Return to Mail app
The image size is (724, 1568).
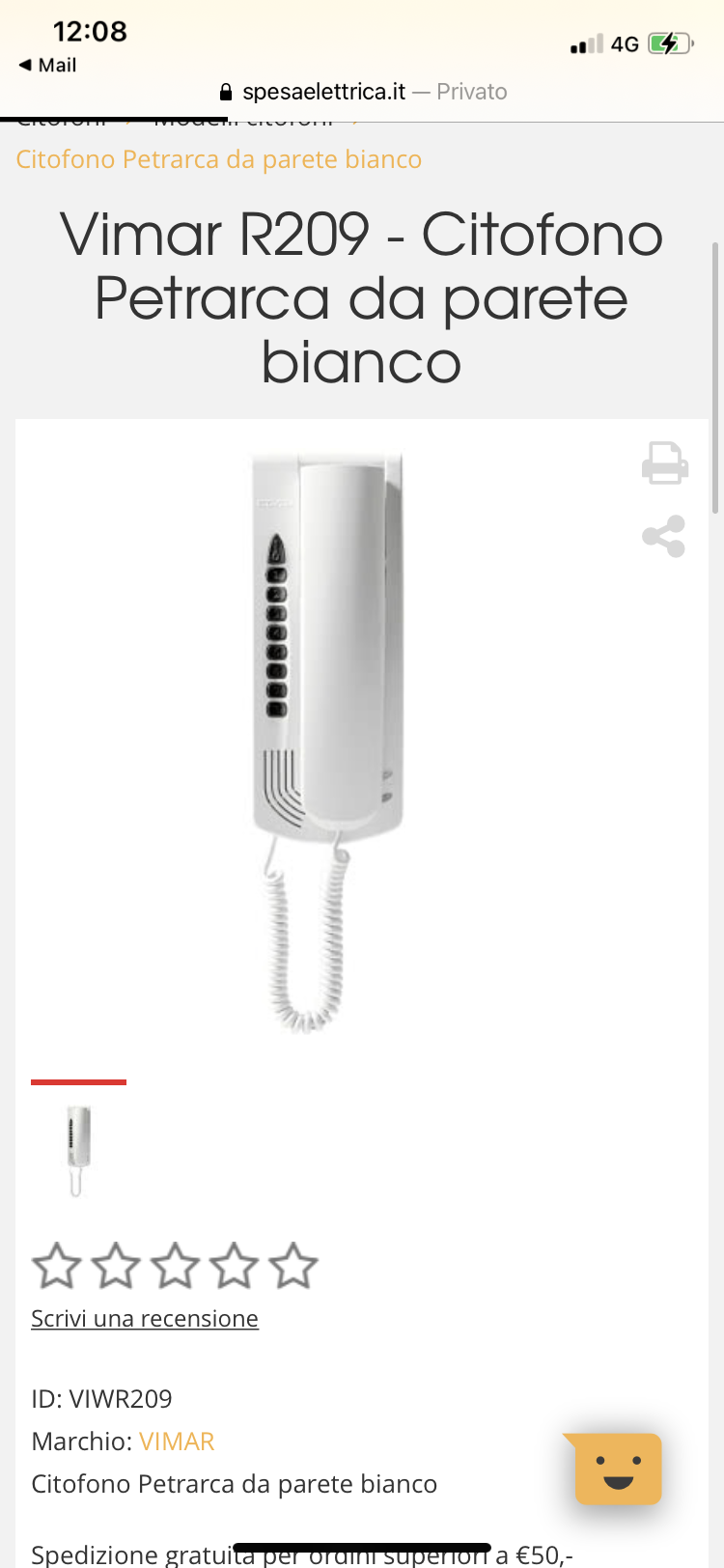point(47,66)
